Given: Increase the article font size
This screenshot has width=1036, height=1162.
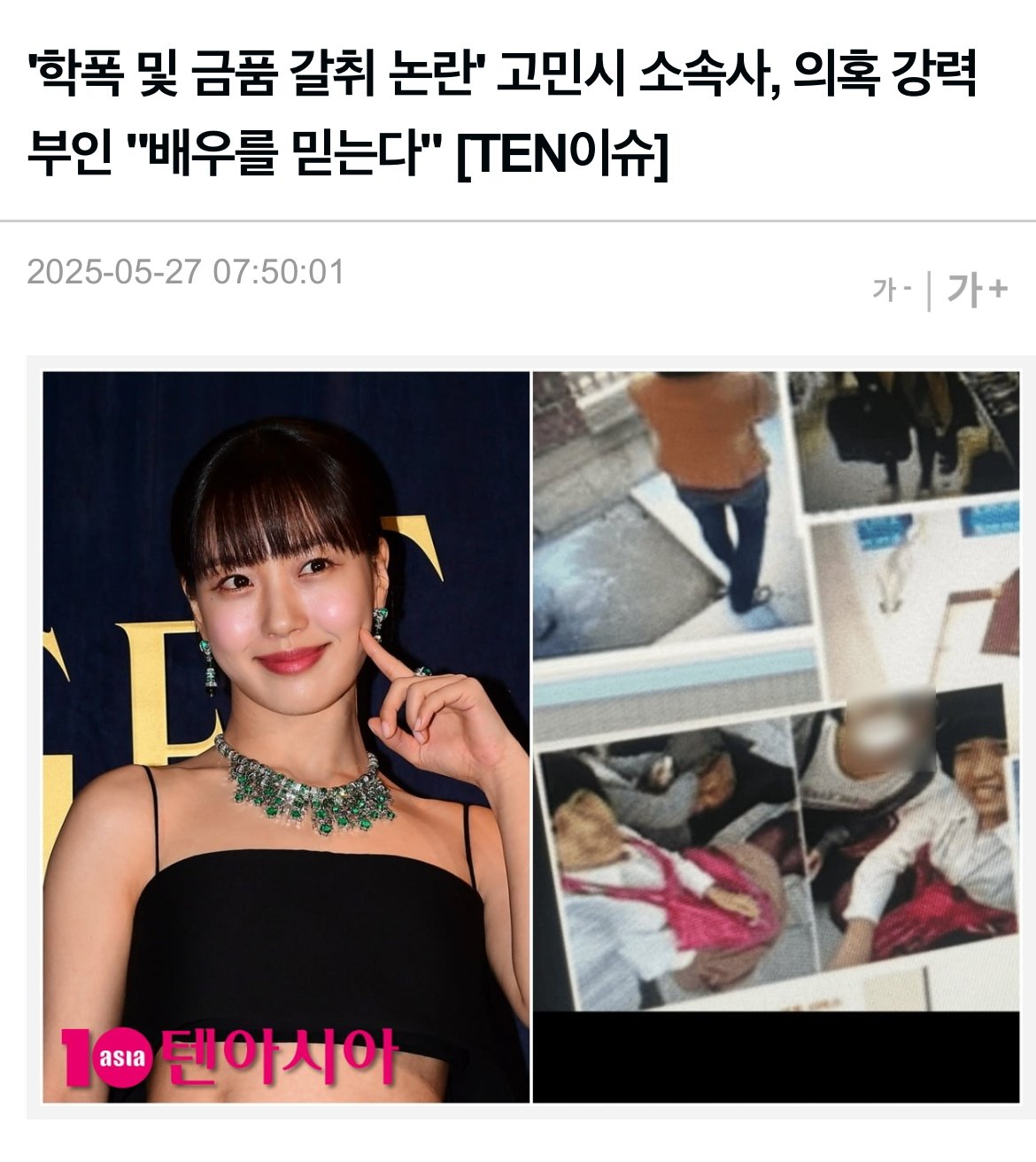Looking at the screenshot, I should (x=977, y=290).
